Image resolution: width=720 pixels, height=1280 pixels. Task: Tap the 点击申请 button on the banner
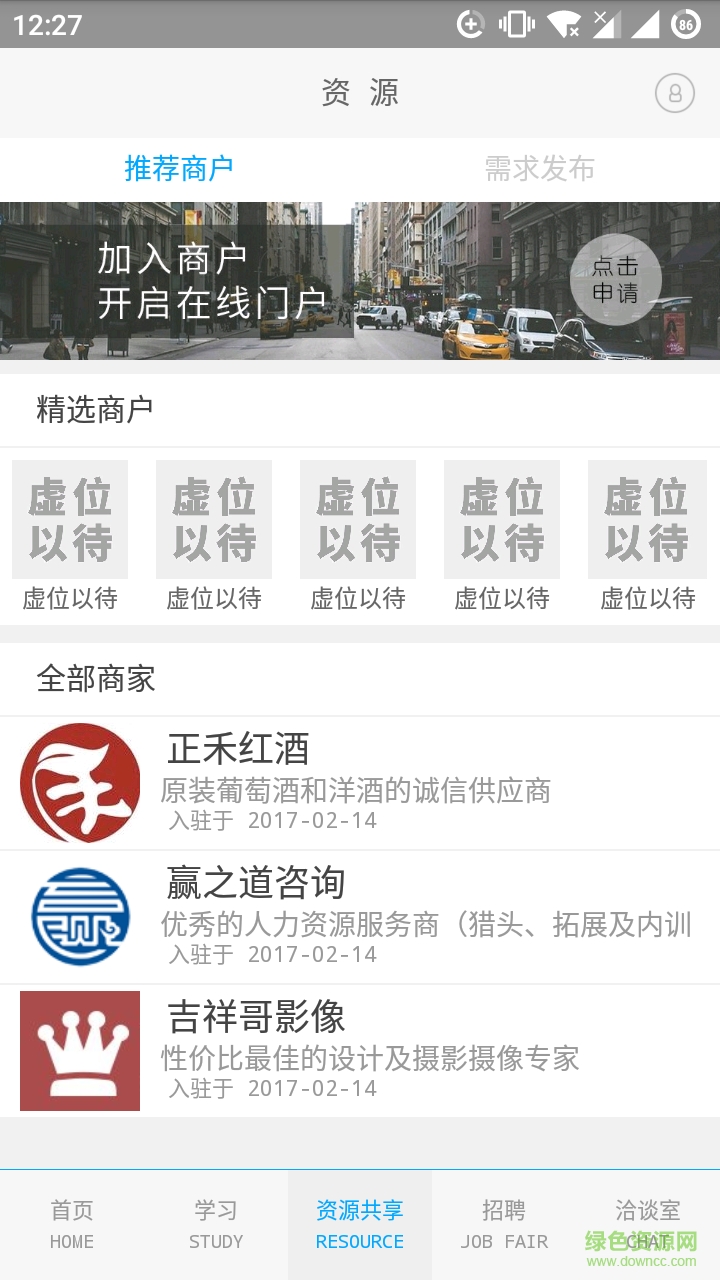pos(615,280)
